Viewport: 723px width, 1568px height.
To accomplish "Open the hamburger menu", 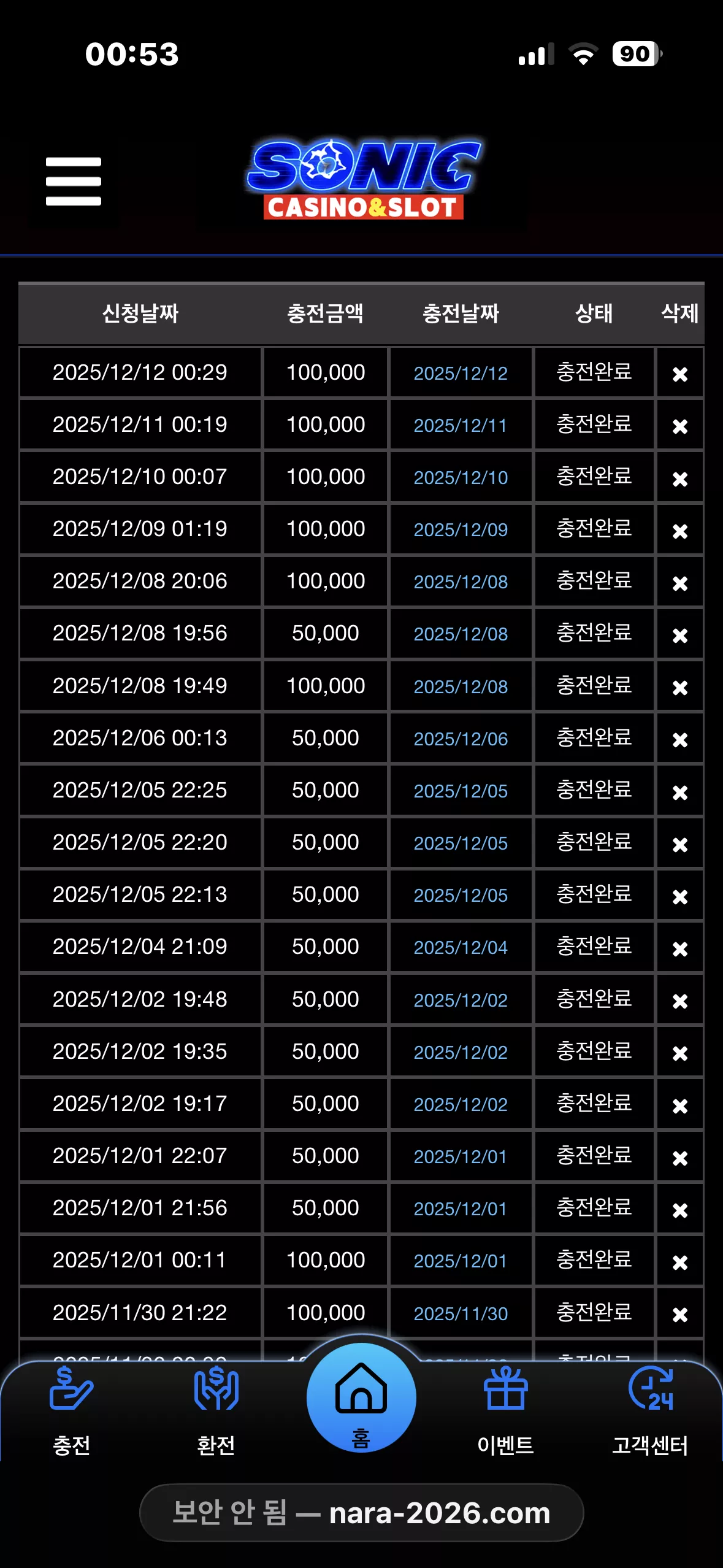I will click(73, 182).
